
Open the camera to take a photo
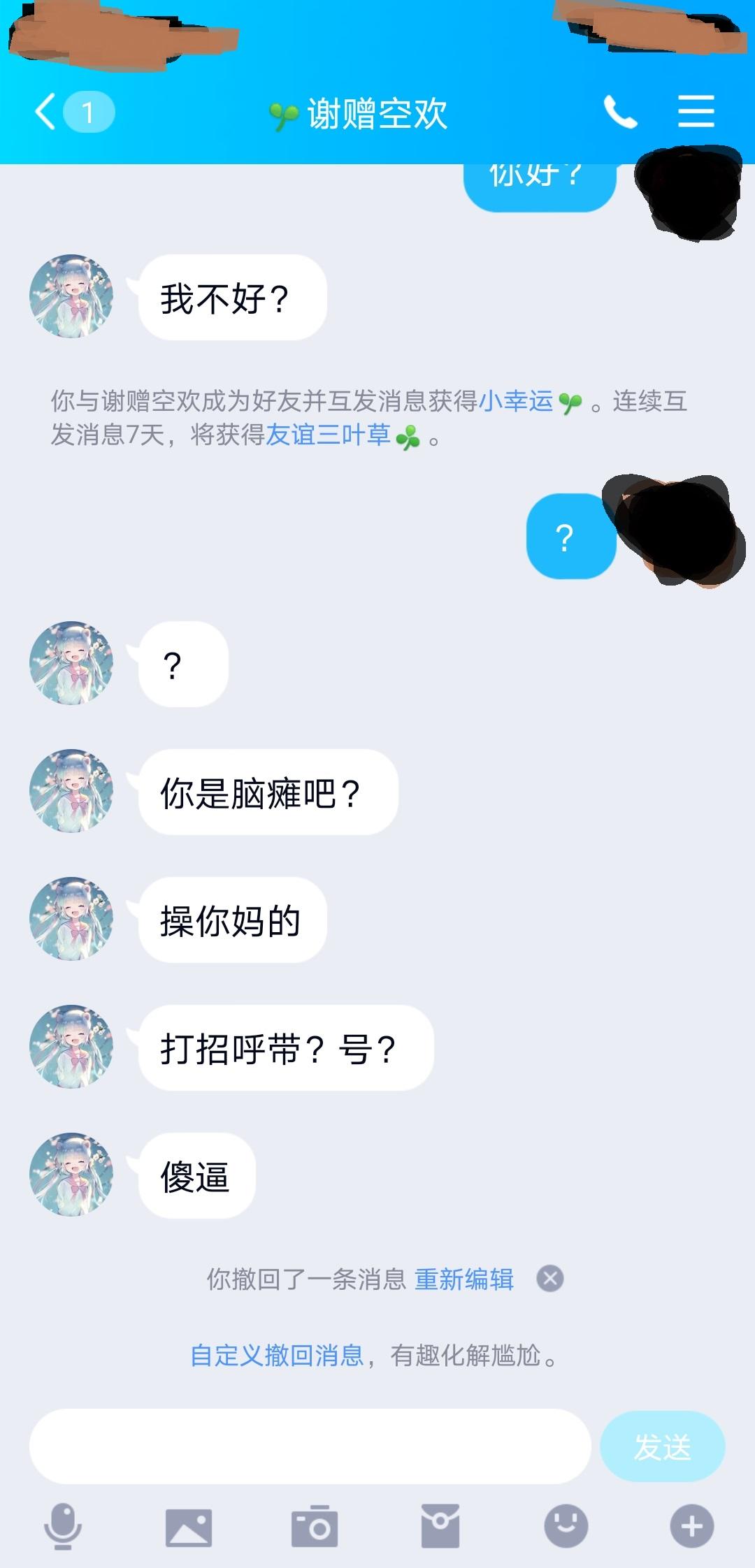tap(315, 1527)
